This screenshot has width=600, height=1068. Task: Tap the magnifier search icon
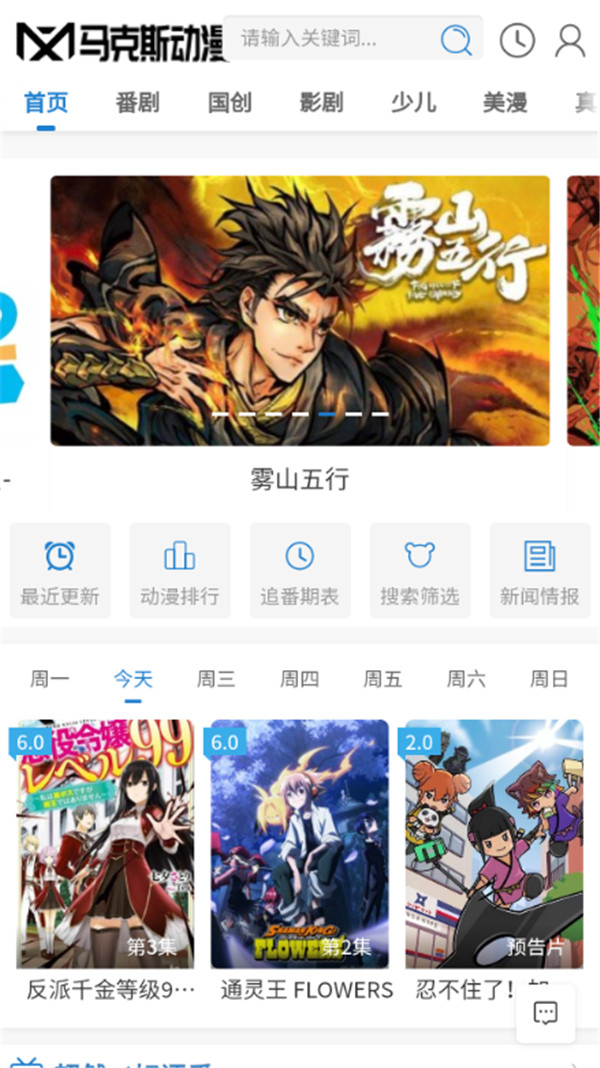click(456, 39)
